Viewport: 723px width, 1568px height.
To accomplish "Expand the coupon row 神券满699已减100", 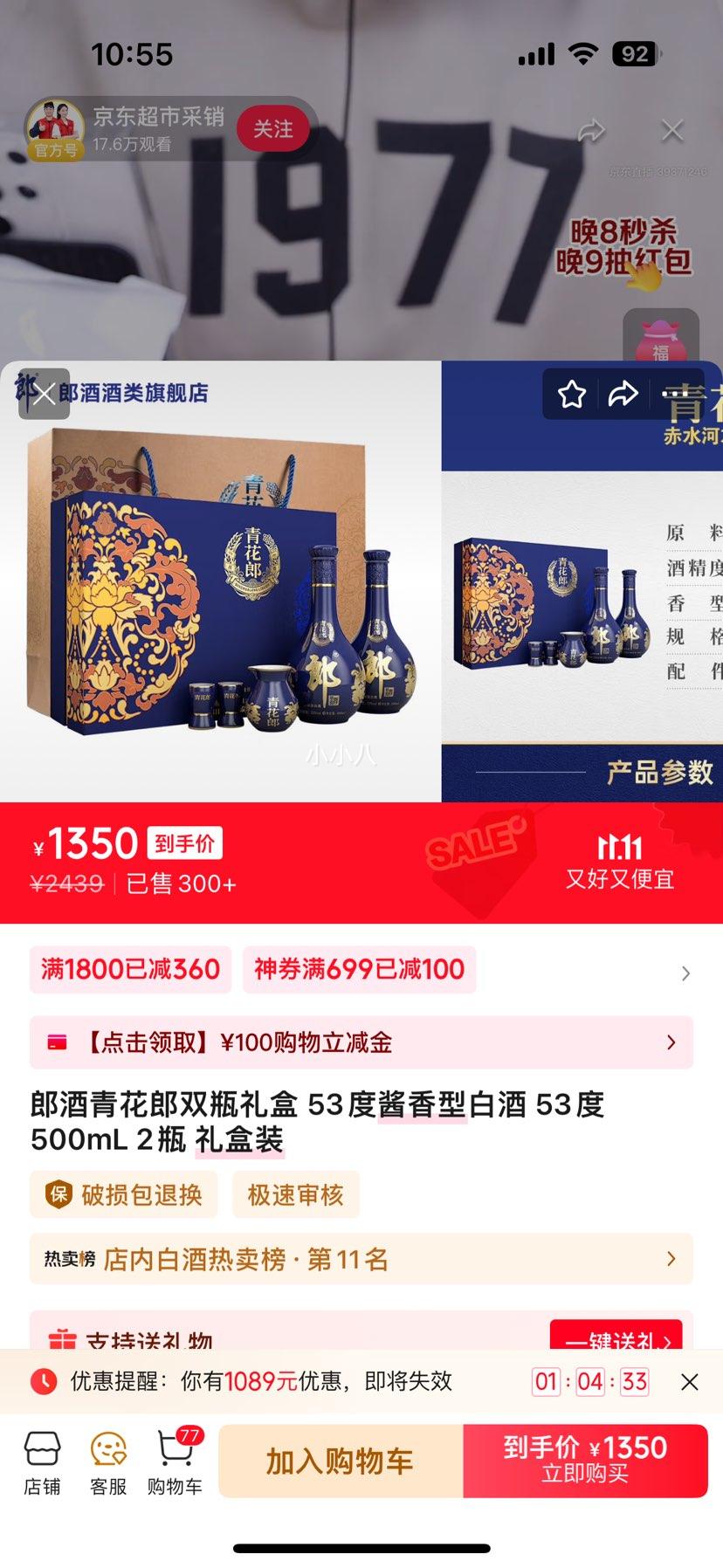I will (x=359, y=969).
